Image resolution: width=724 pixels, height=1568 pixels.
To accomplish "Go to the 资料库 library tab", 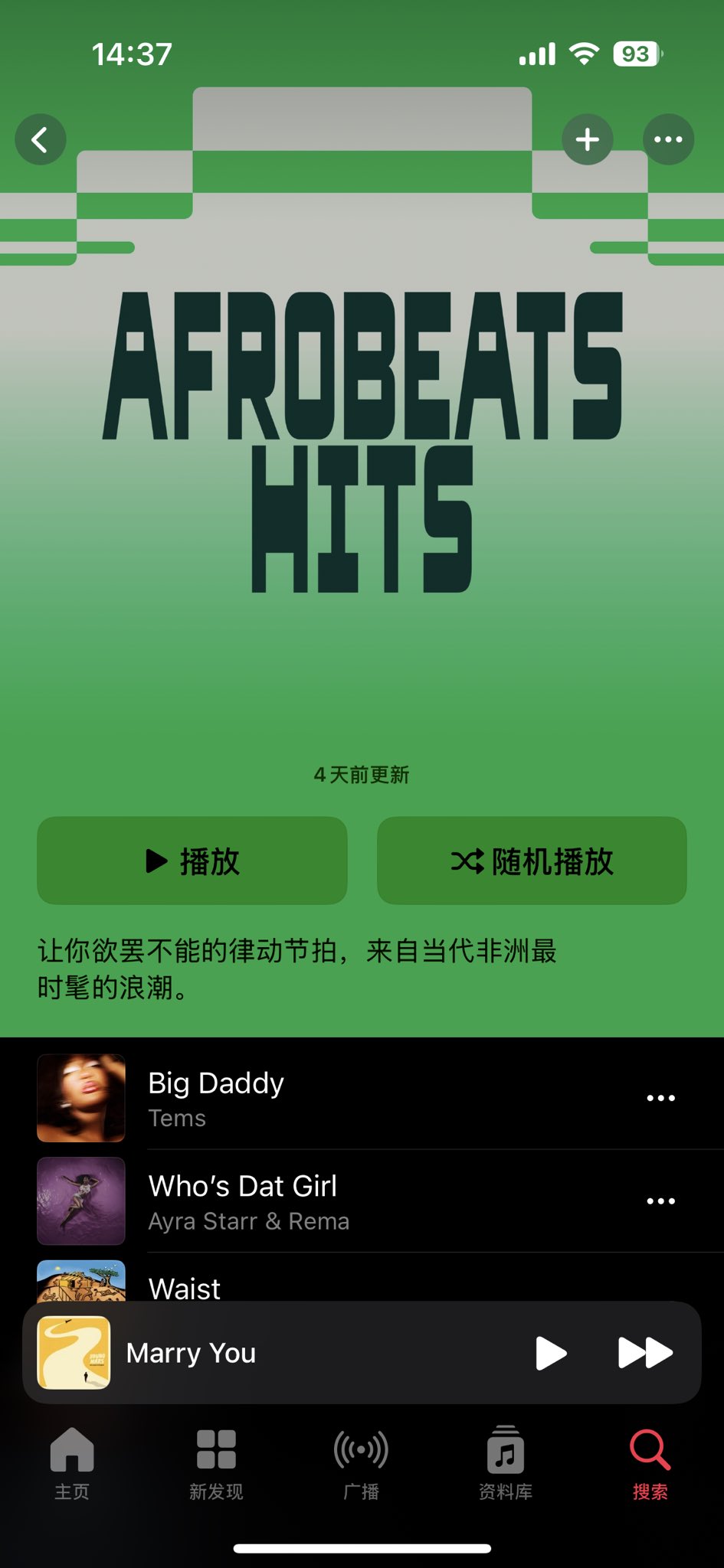I will click(x=506, y=1464).
